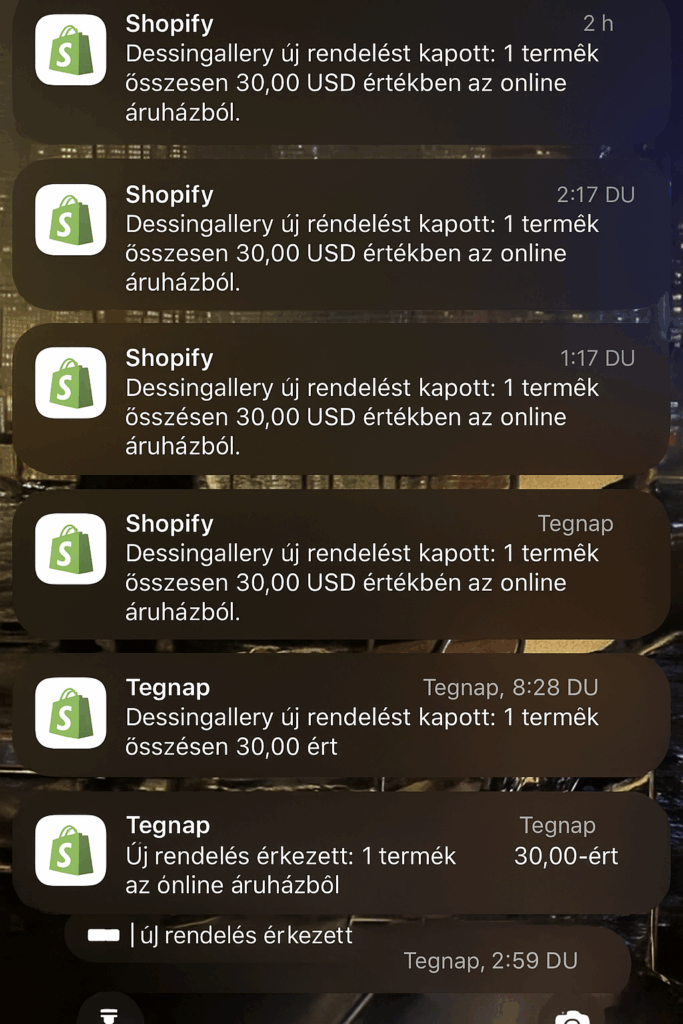Open the Shopify notification from 2 h ago
The height and width of the screenshot is (1024, 683).
pyautogui.click(x=341, y=68)
